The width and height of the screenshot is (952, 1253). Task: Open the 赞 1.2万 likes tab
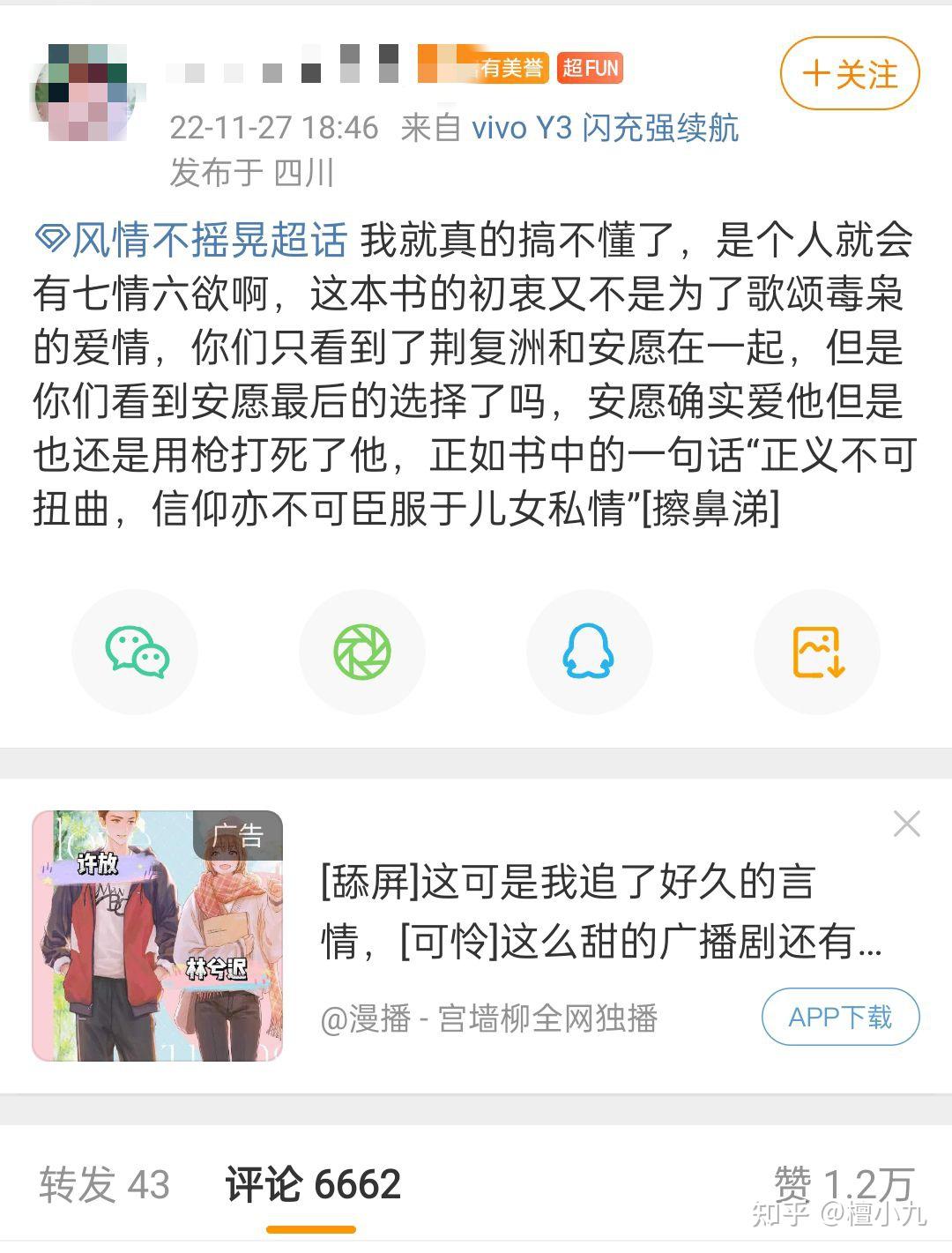[x=842, y=1183]
